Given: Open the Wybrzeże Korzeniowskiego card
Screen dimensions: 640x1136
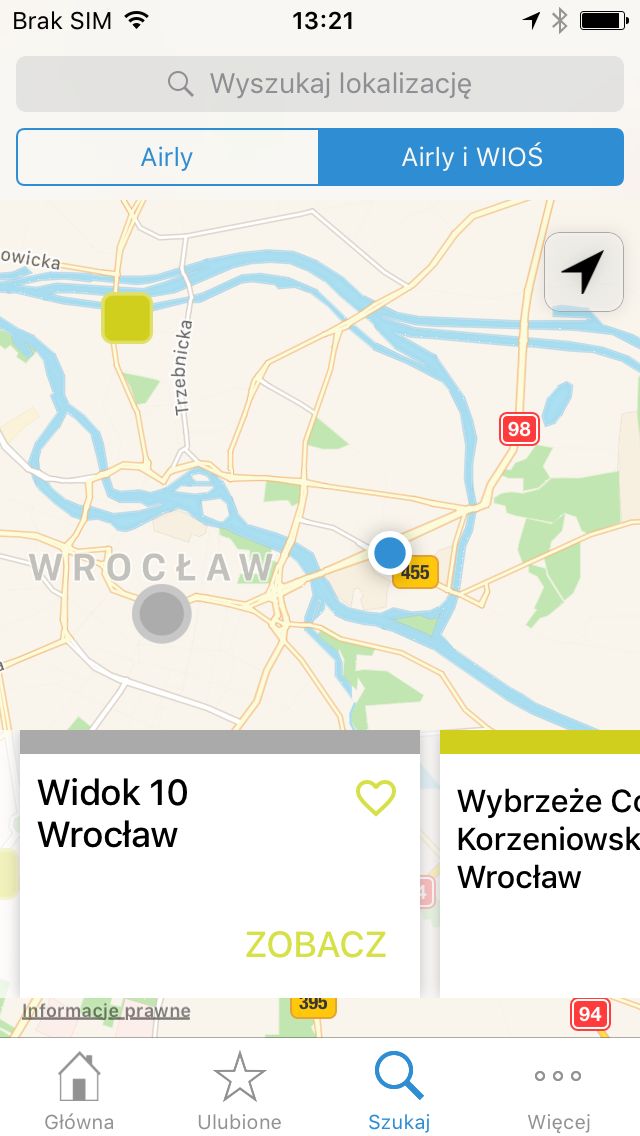Looking at the screenshot, I should click(x=540, y=864).
